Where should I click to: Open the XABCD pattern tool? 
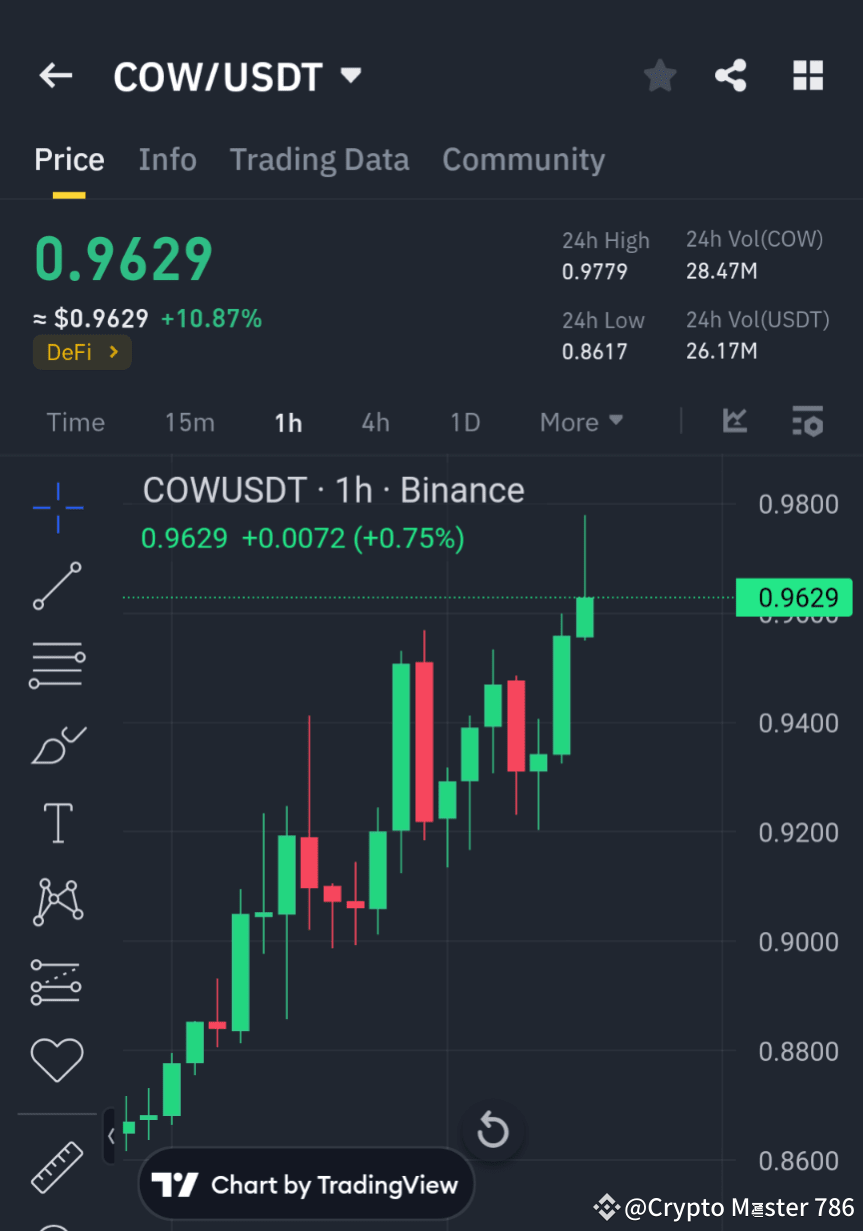(57, 901)
